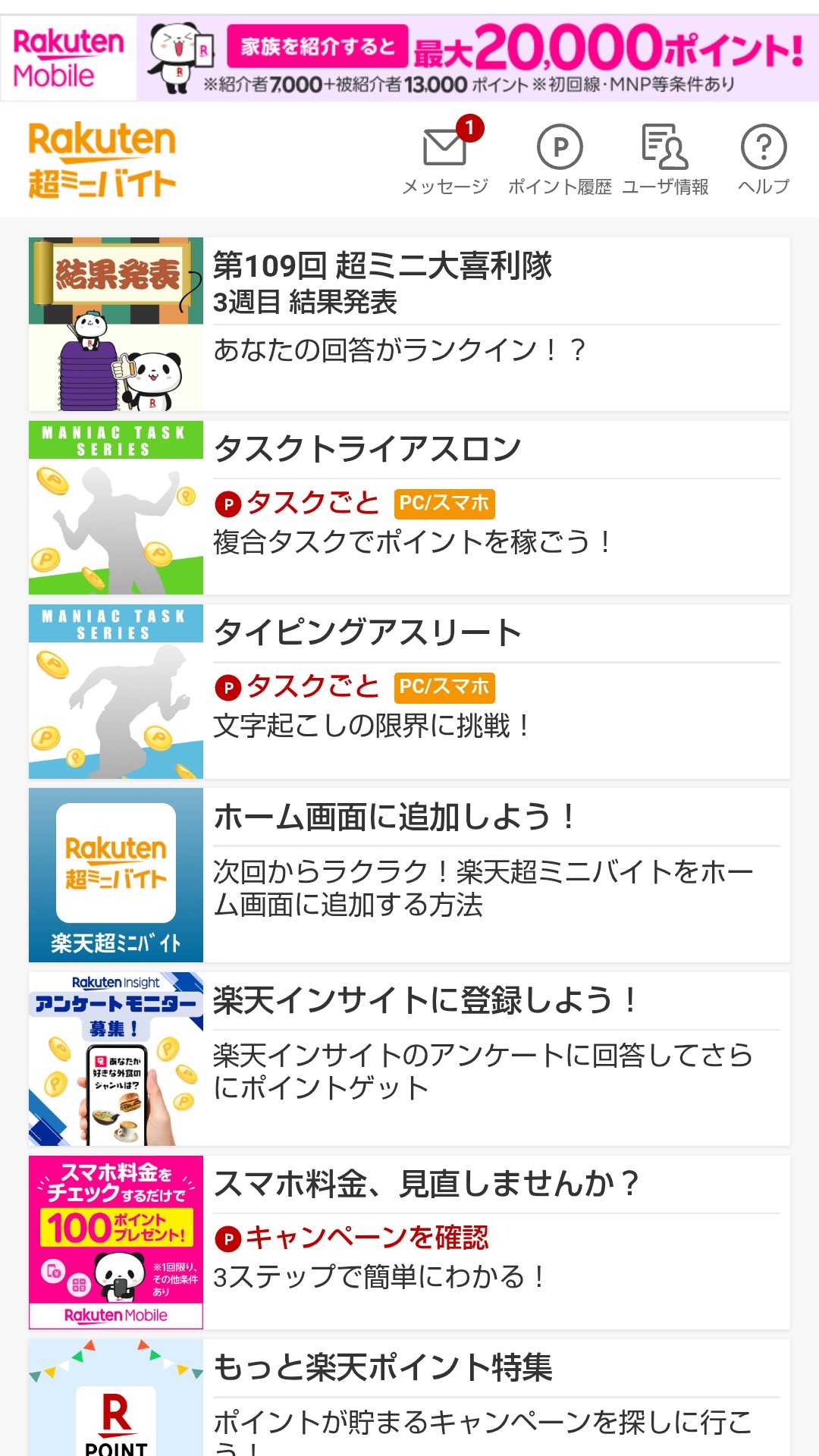Tap the Rakuten 超ミニバイト logo
819x1456 pixels.
(102, 160)
